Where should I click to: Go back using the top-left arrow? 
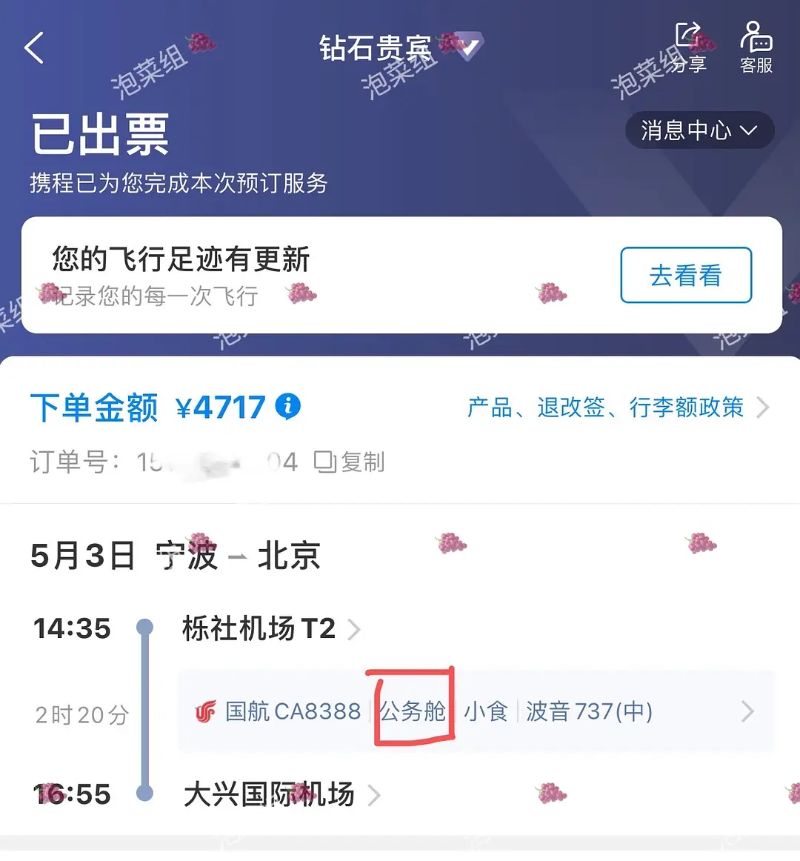click(35, 48)
